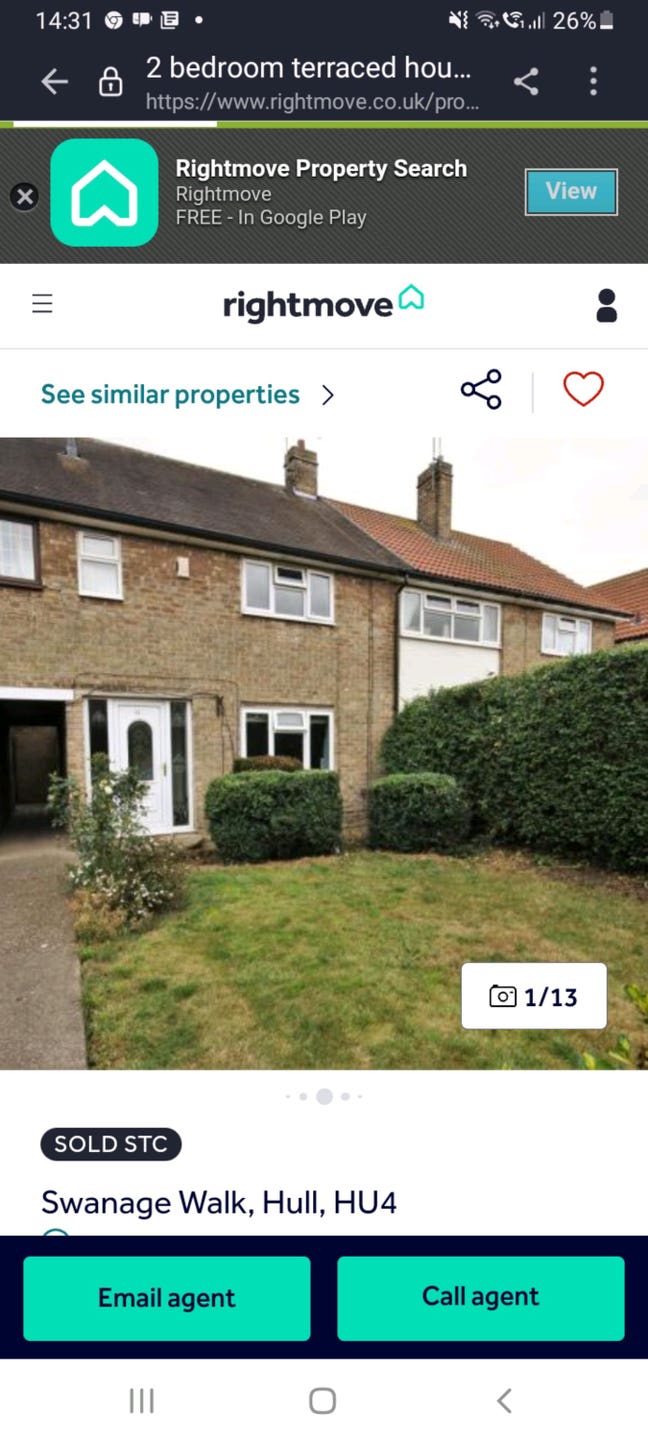Viewport: 648px width, 1440px height.
Task: Email the agent
Action: click(x=167, y=1298)
